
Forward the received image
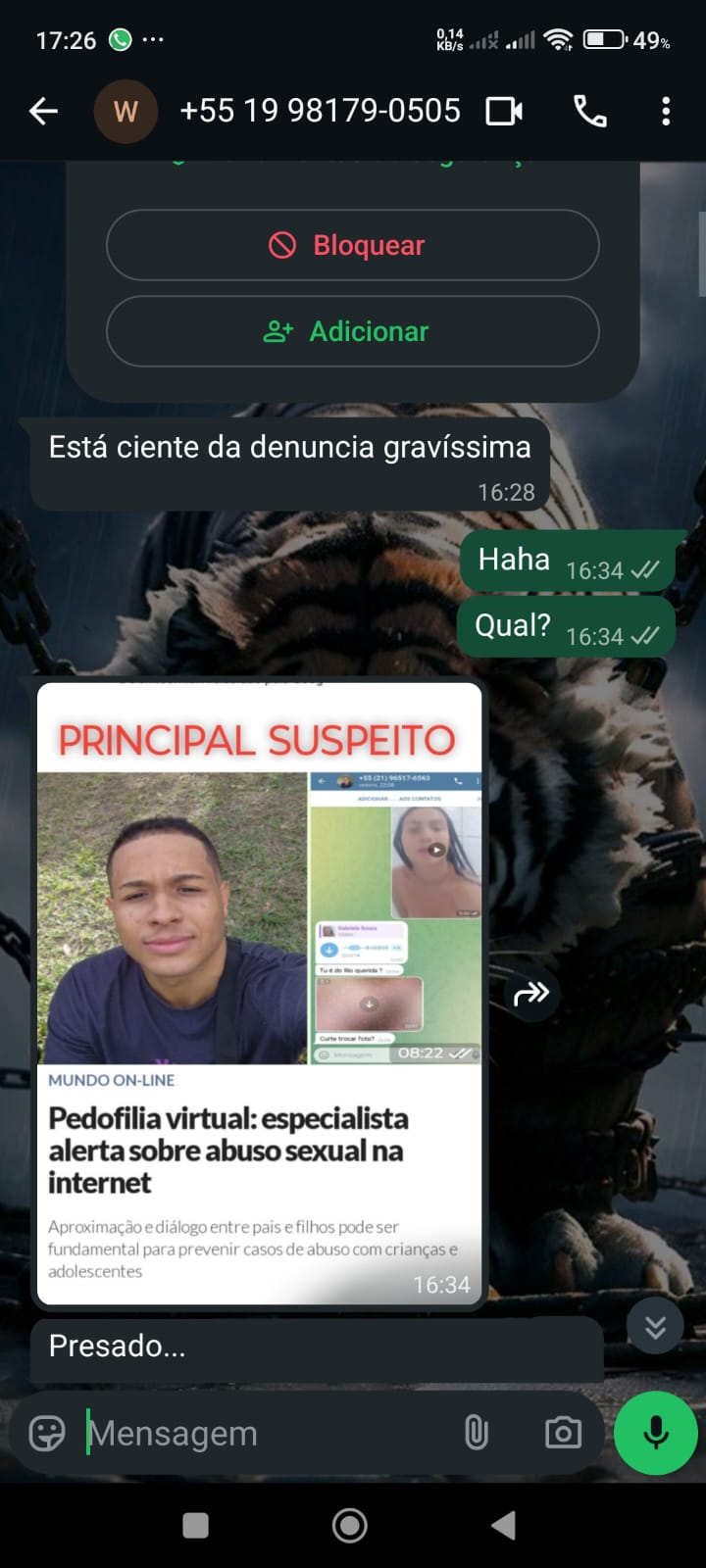531,994
